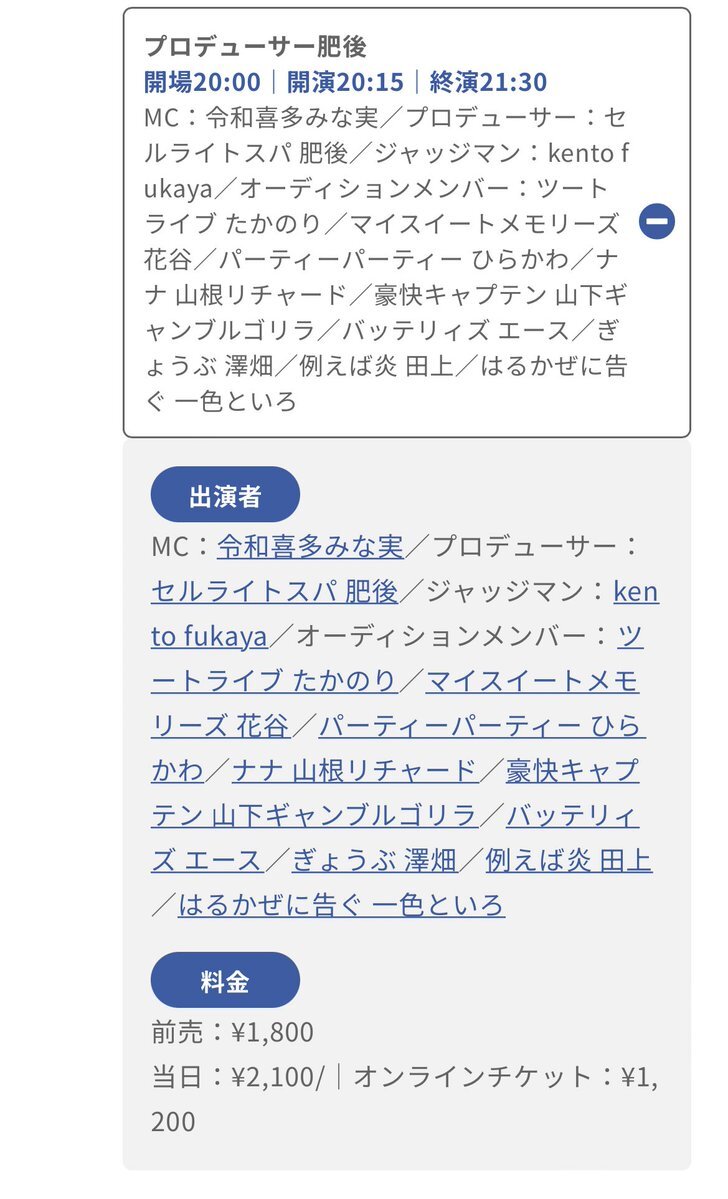Open the パーティーパーティー ひらかわ link
728x1199 pixels.
[x=483, y=726]
